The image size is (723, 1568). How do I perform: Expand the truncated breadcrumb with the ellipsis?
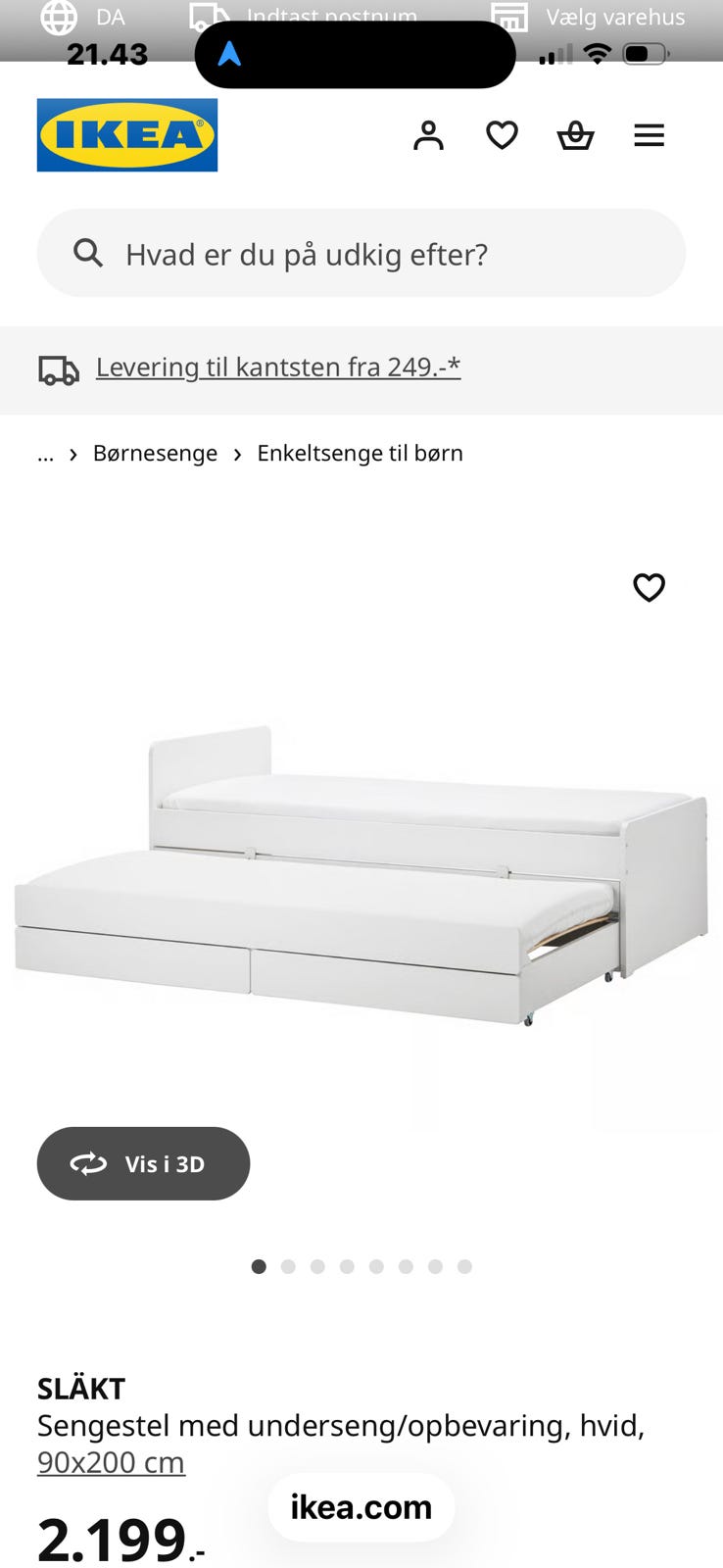(x=45, y=453)
